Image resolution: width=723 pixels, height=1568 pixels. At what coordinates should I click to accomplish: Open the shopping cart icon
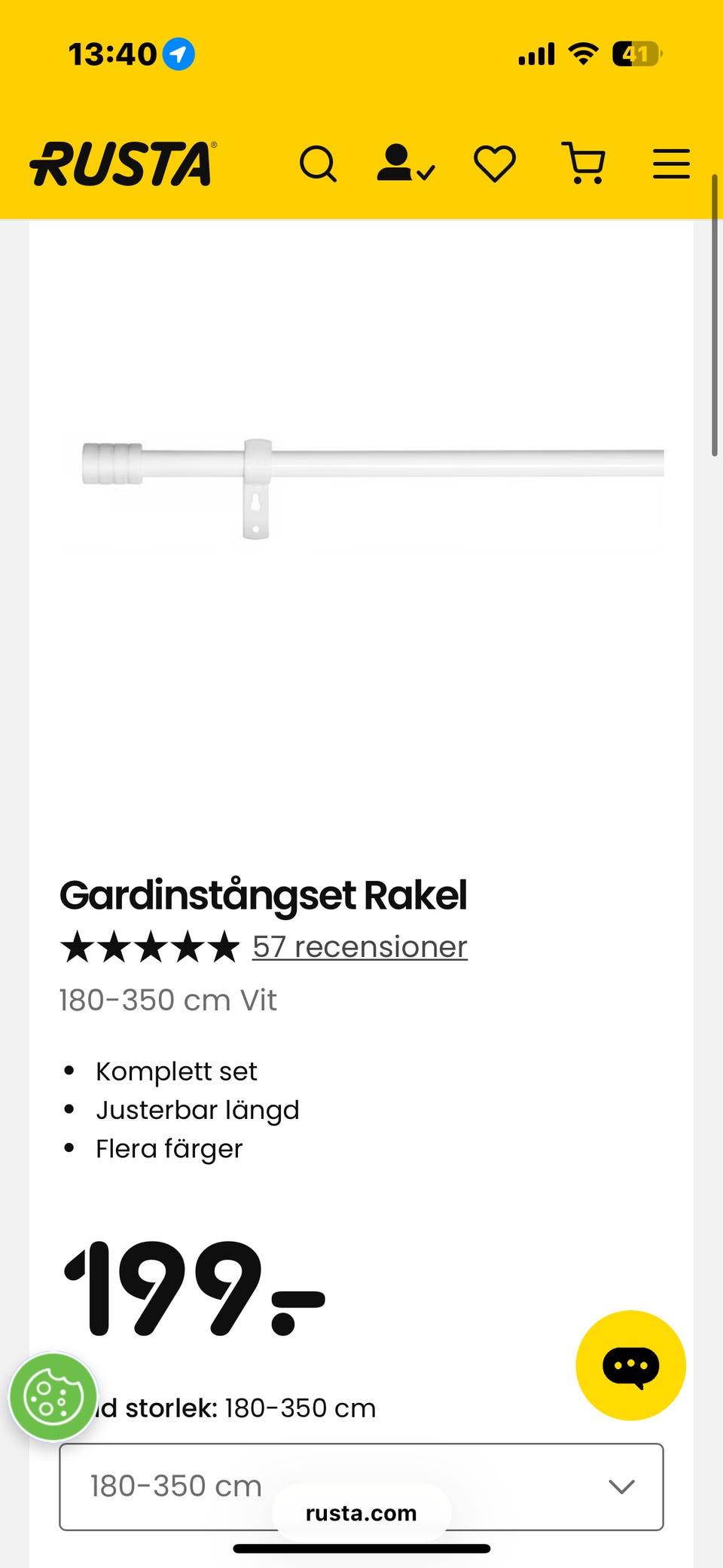point(585,164)
